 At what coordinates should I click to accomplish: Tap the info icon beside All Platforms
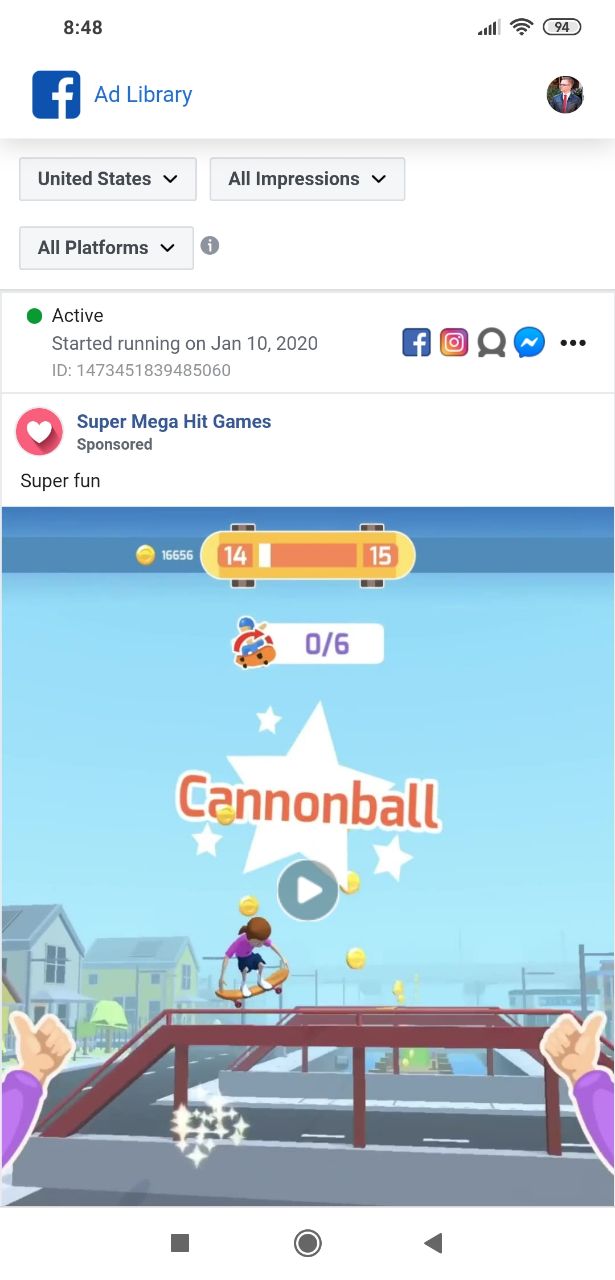(210, 246)
